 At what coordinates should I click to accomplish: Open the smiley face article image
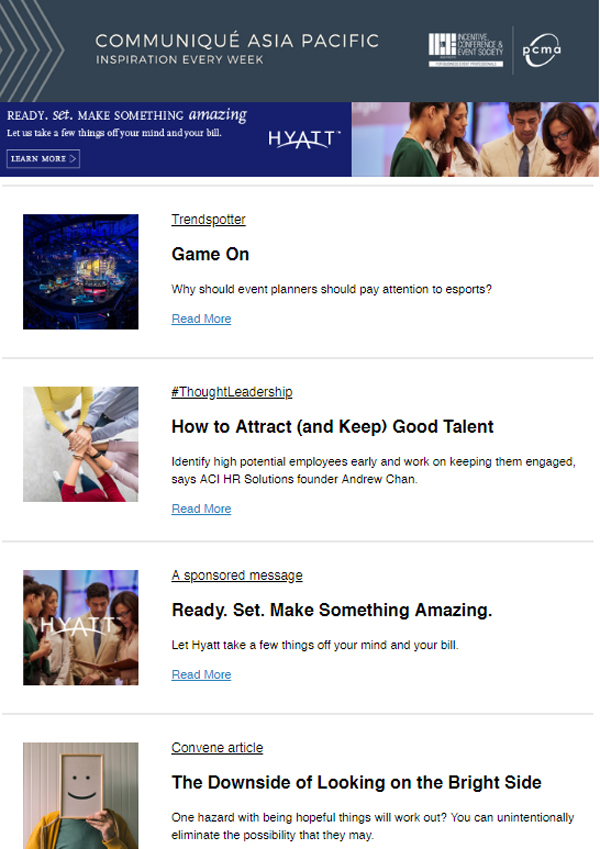pos(81,795)
